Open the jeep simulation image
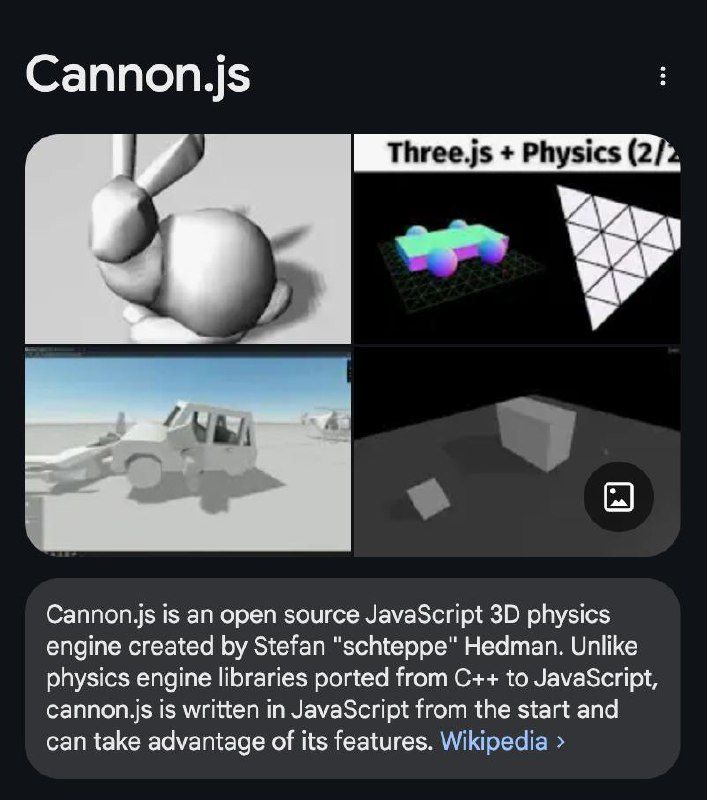Image resolution: width=707 pixels, height=800 pixels. (x=188, y=450)
